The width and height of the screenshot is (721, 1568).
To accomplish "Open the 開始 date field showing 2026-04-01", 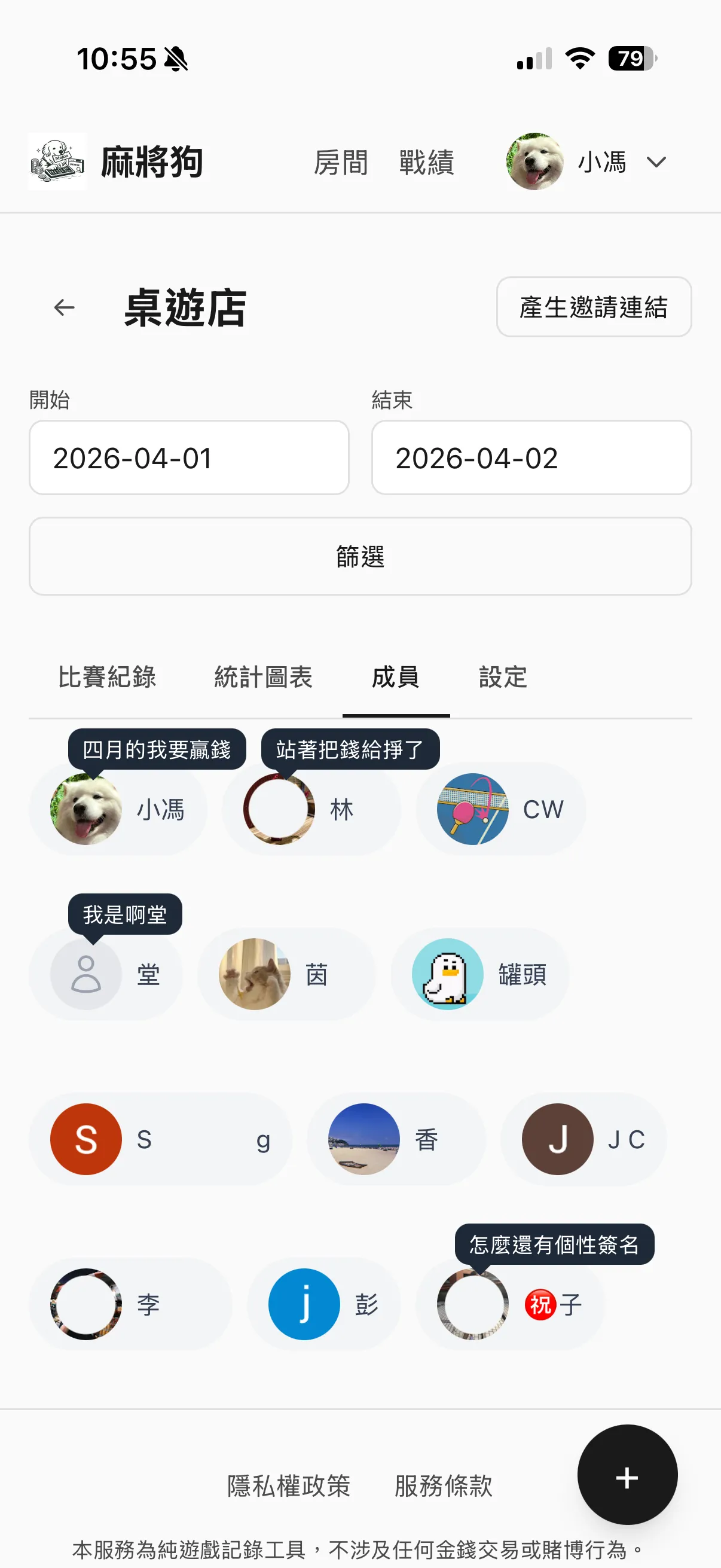I will click(x=188, y=457).
